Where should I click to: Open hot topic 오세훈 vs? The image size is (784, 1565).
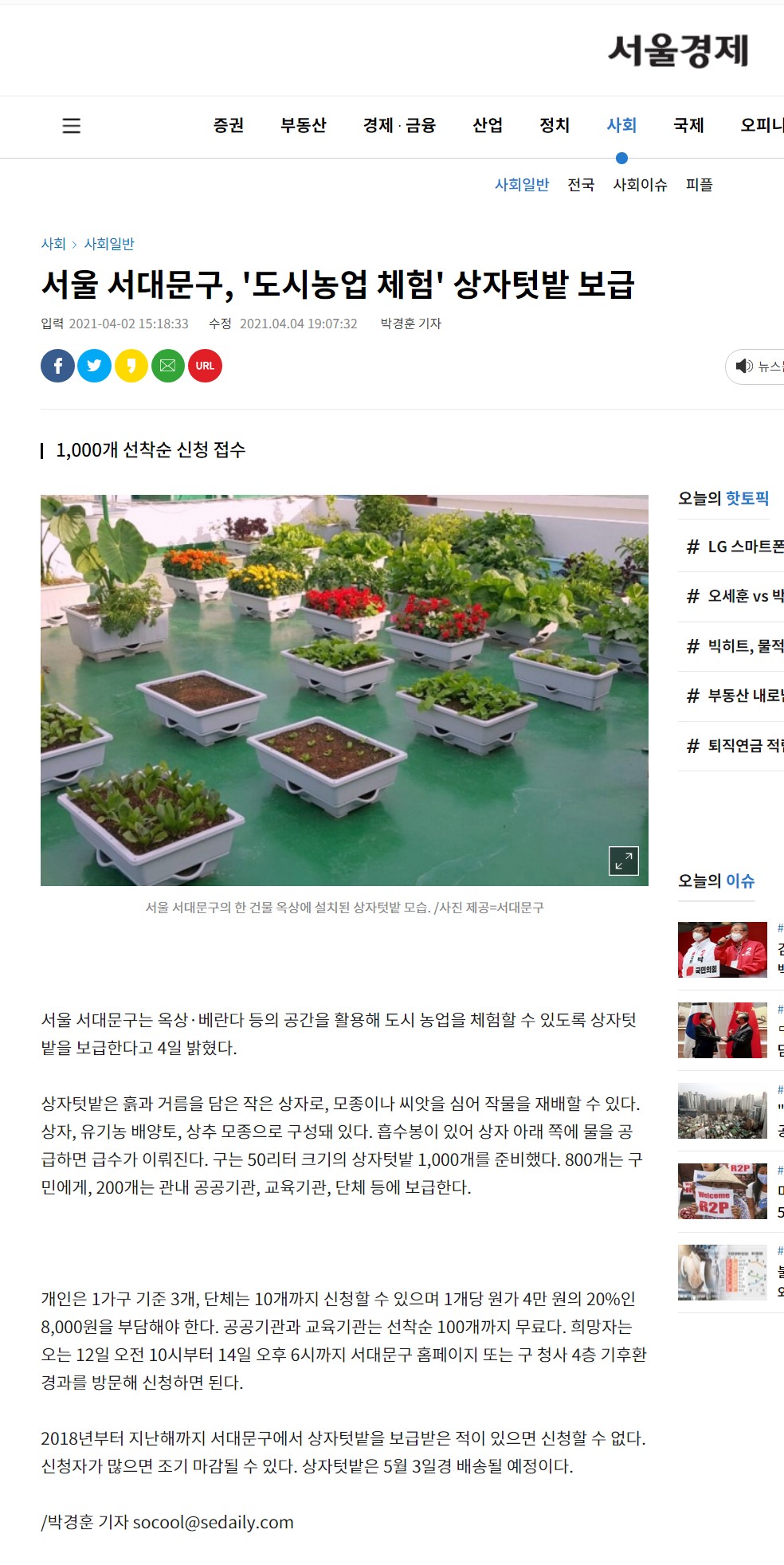735,596
